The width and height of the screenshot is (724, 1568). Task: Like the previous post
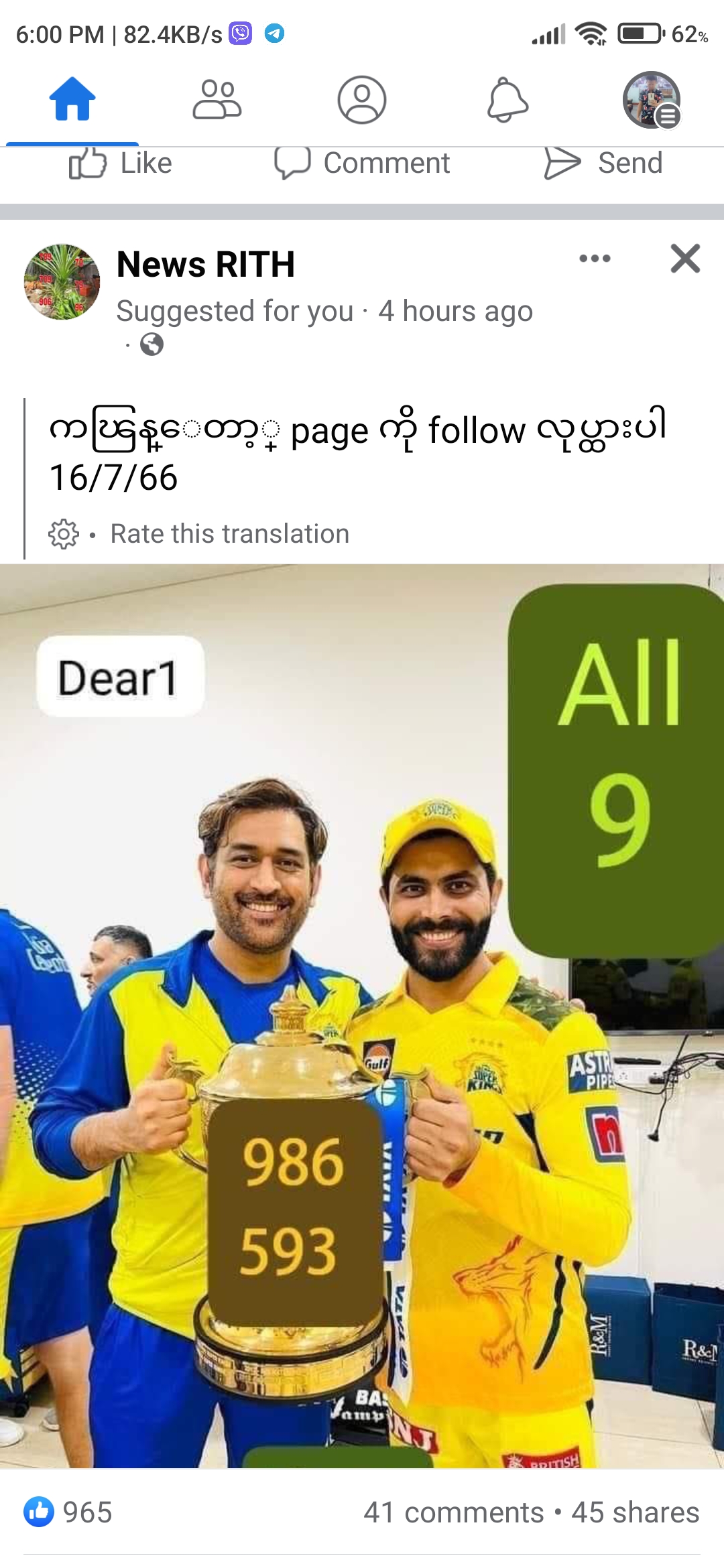point(121,164)
